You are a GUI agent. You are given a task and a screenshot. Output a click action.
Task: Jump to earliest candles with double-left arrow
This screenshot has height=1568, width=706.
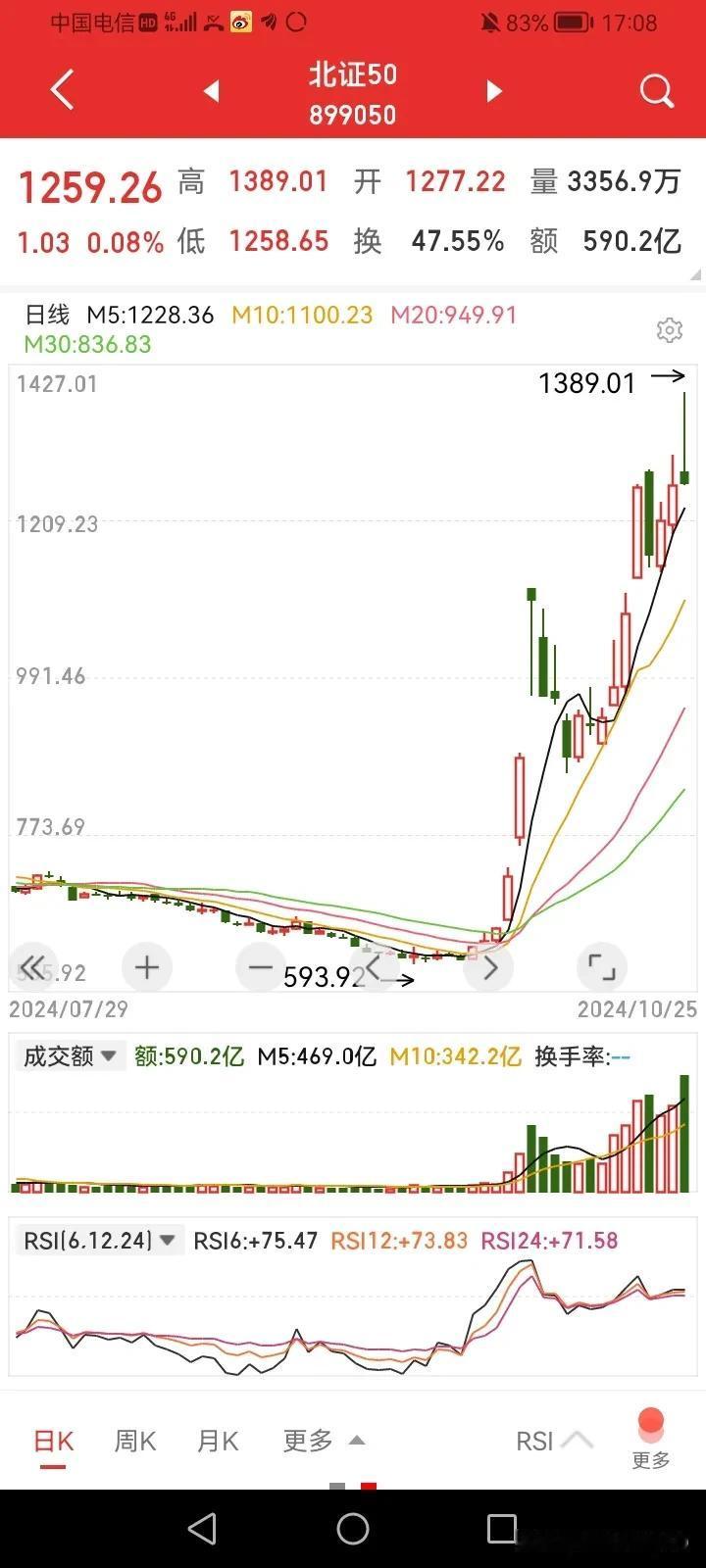32,967
